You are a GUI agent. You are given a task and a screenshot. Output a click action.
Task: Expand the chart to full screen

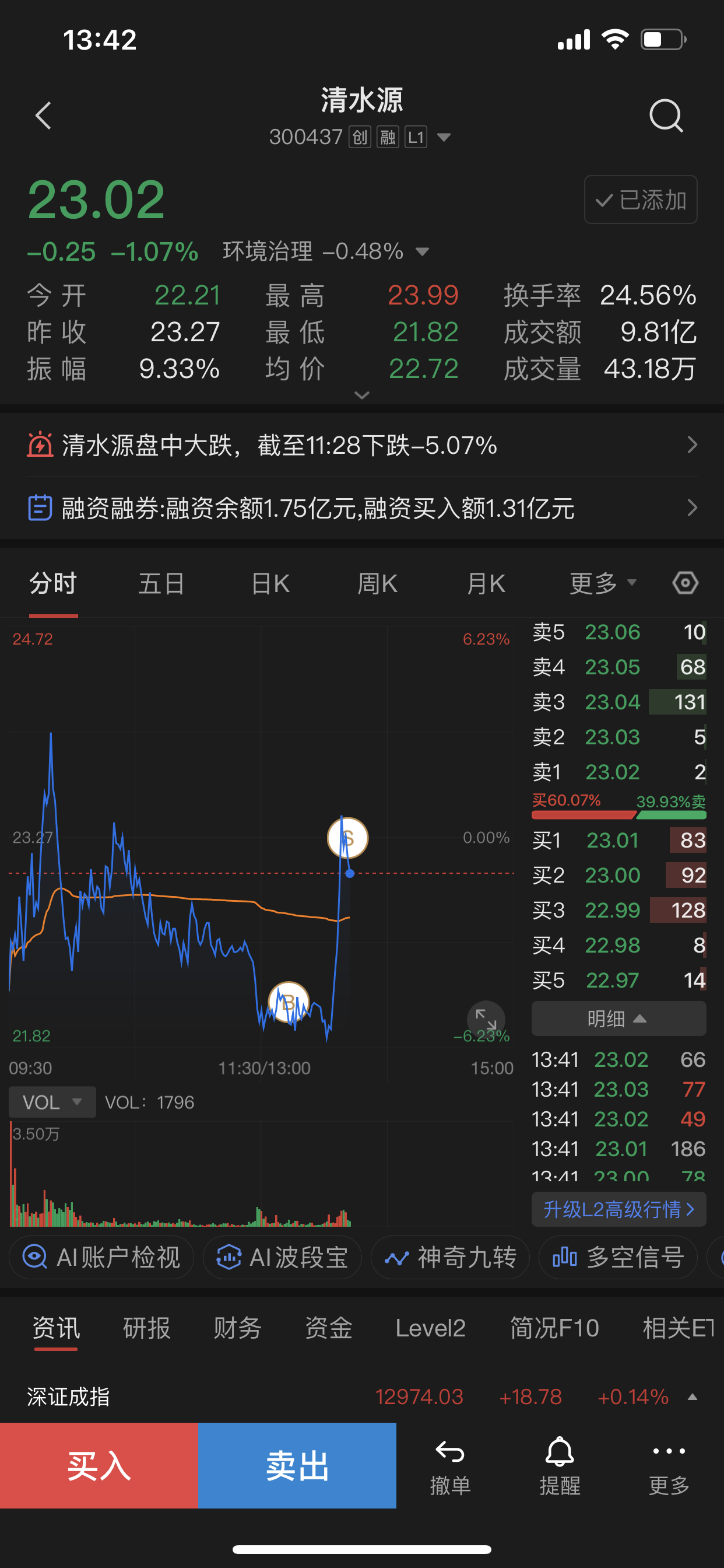tap(486, 1019)
